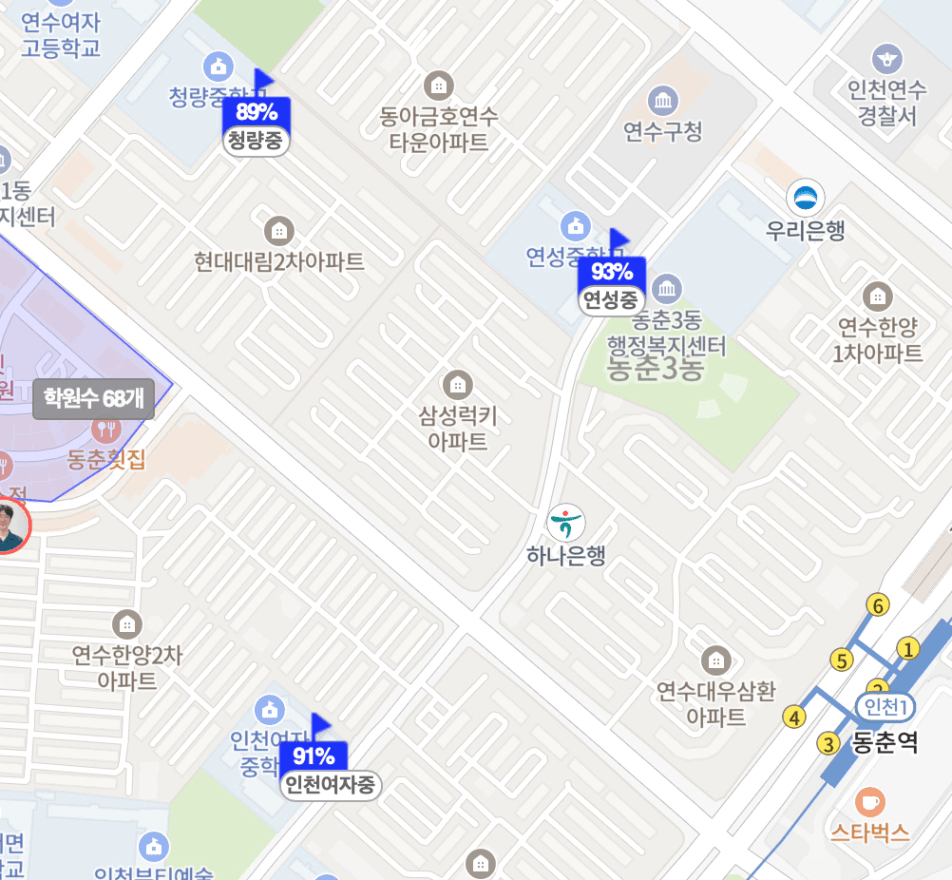Open the agent profile photo marker

click(x=10, y=527)
